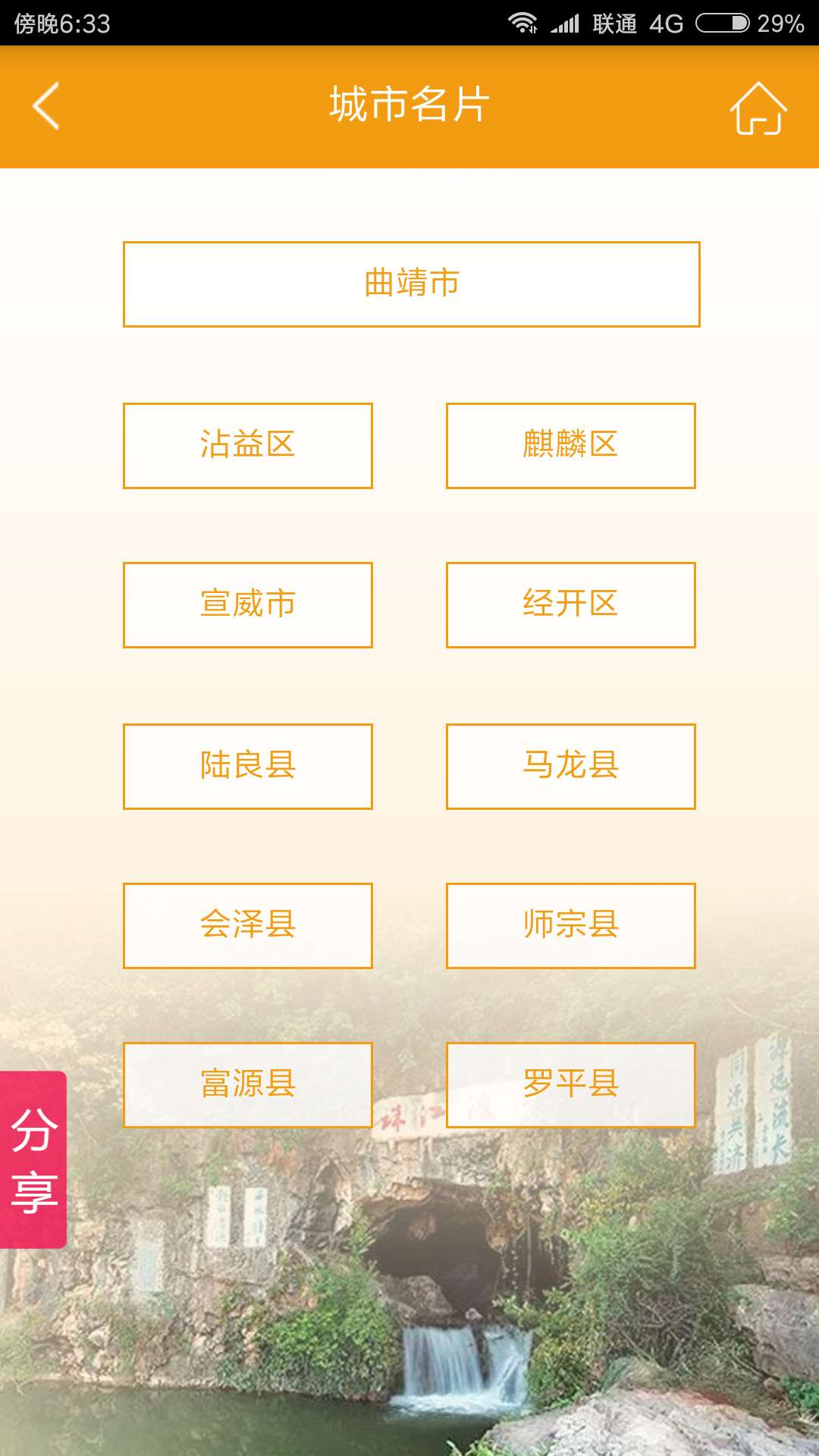Tap 富源县 county button

click(248, 1085)
